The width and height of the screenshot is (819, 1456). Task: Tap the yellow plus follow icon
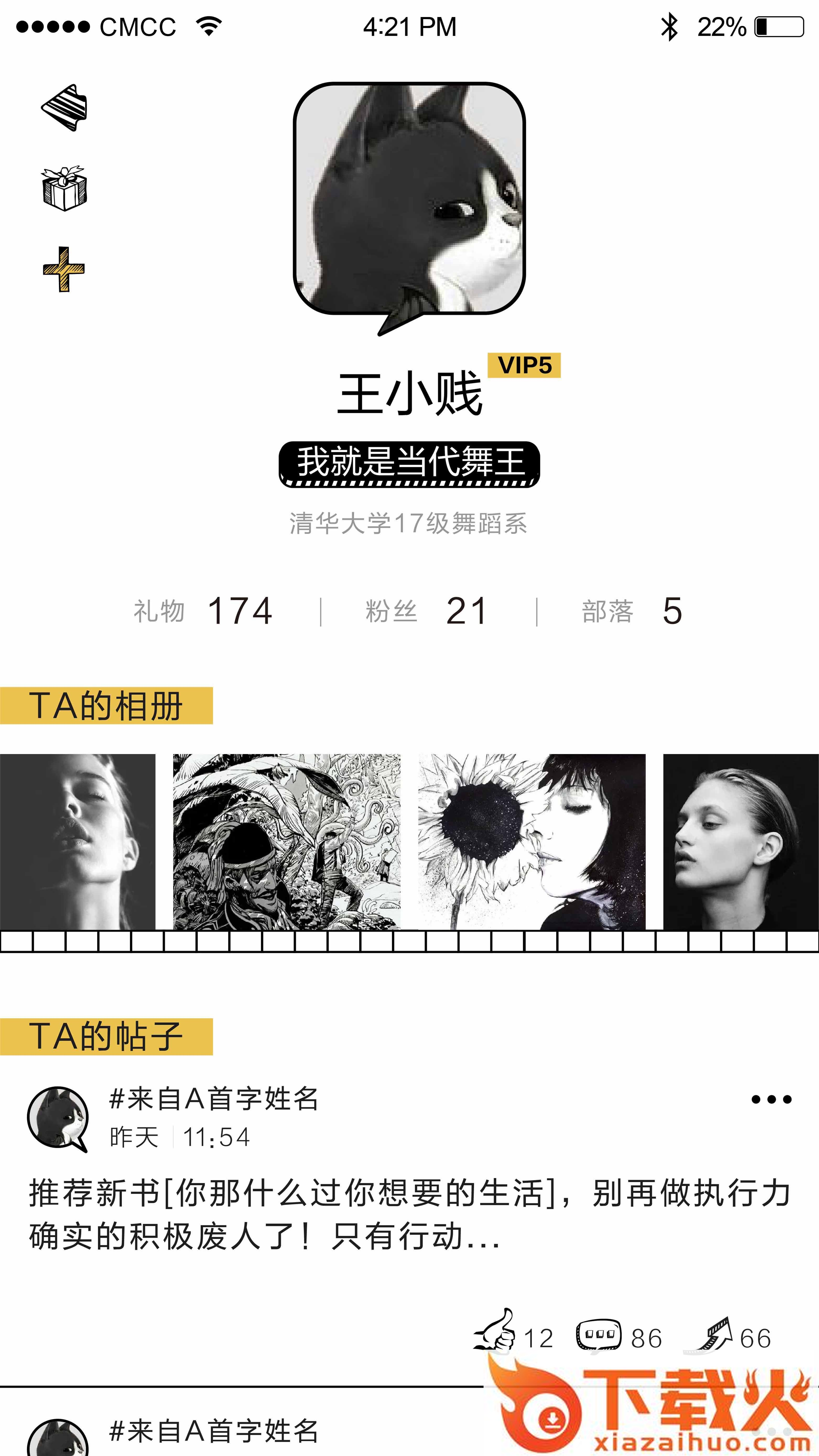pos(64,270)
